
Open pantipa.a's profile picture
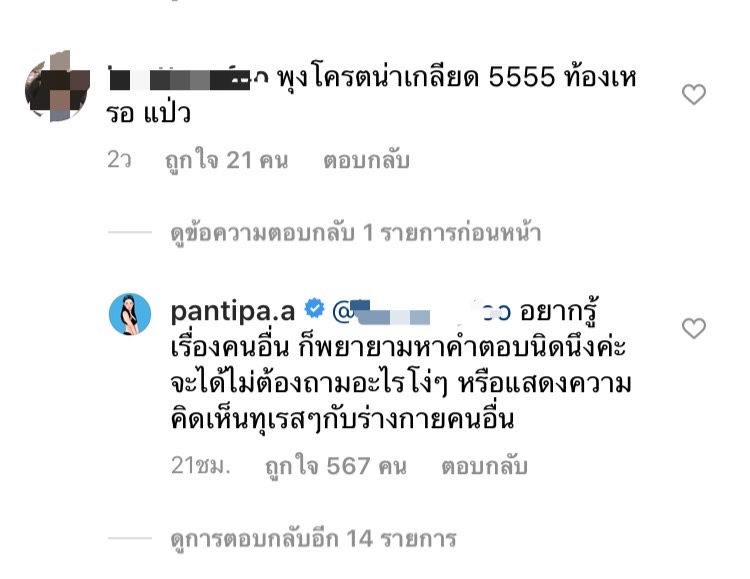pyautogui.click(x=129, y=316)
